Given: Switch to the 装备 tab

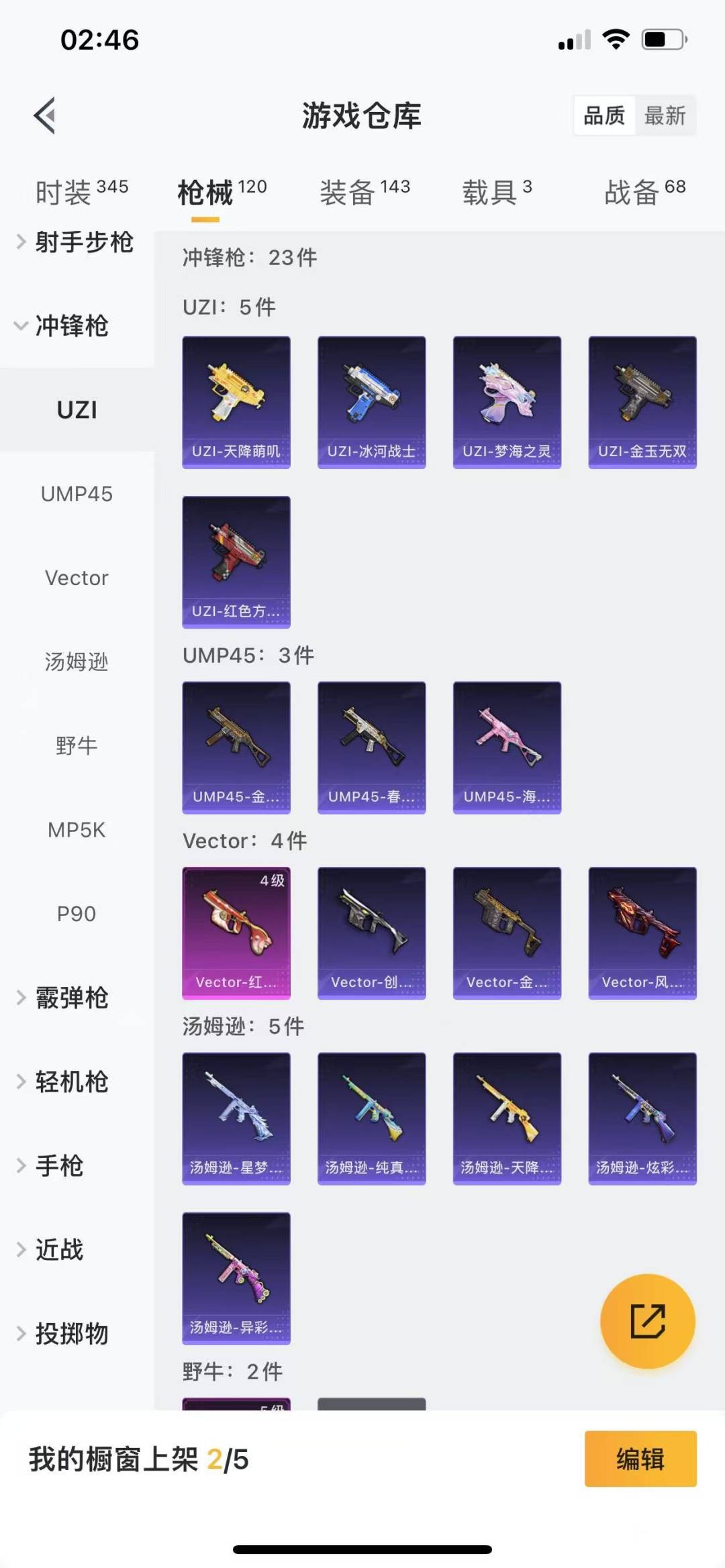Looking at the screenshot, I should [x=365, y=192].
